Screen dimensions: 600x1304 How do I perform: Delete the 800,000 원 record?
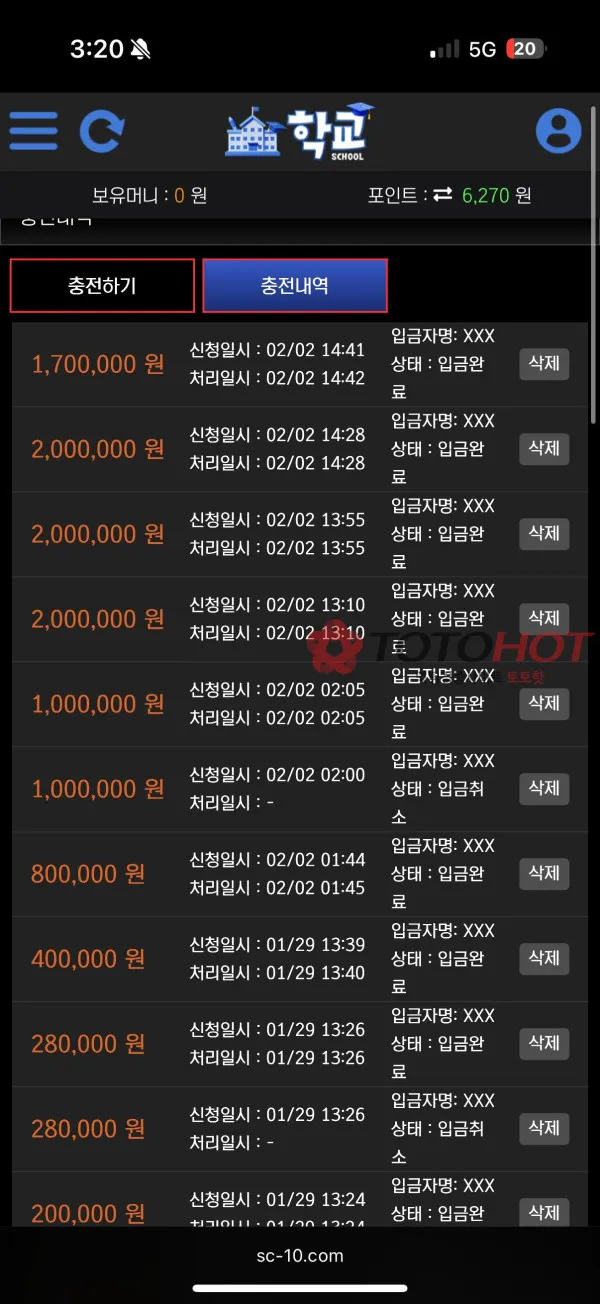tap(544, 874)
